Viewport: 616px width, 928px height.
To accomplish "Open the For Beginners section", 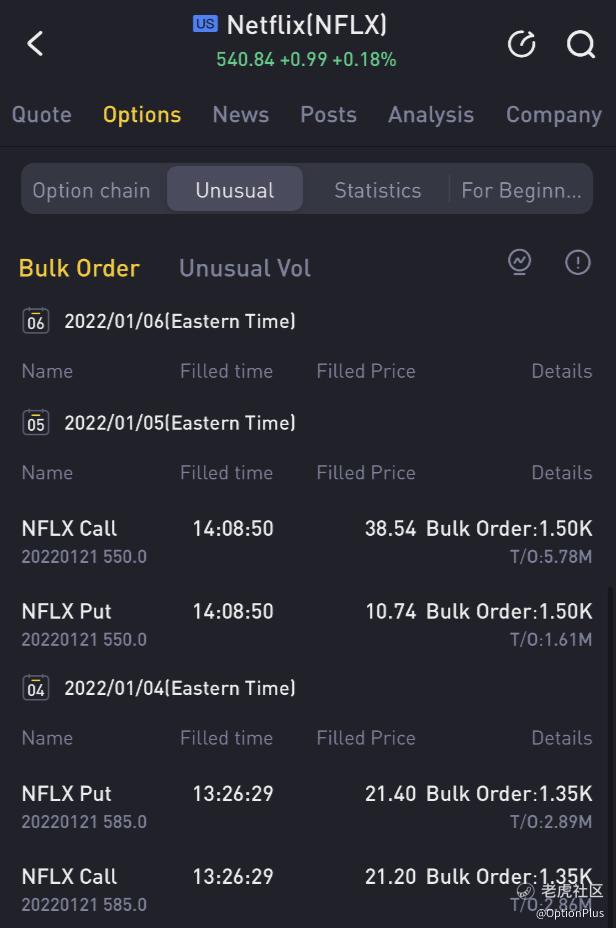I will coord(521,190).
